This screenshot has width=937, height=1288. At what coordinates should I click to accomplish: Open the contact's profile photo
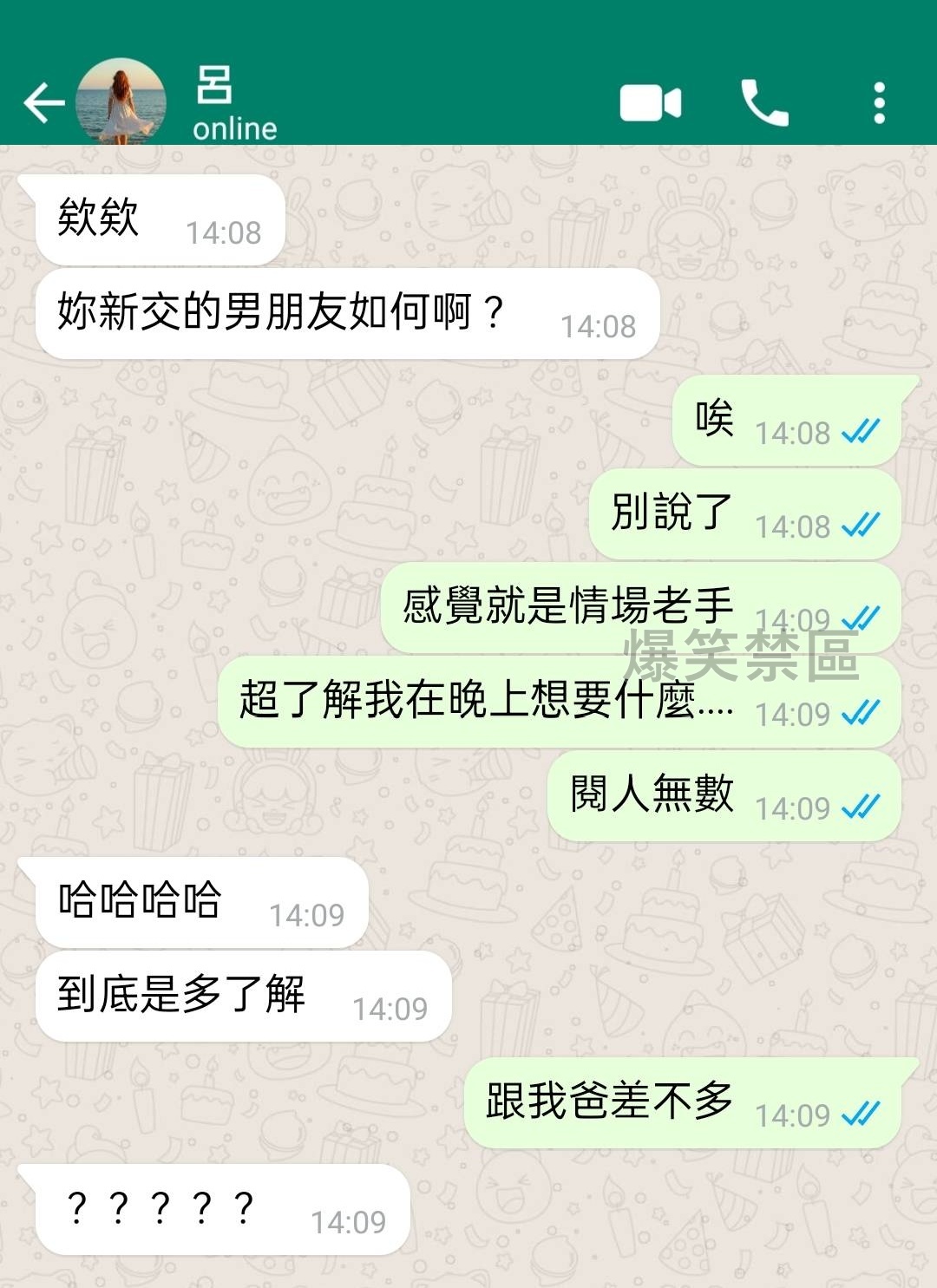pyautogui.click(x=121, y=101)
